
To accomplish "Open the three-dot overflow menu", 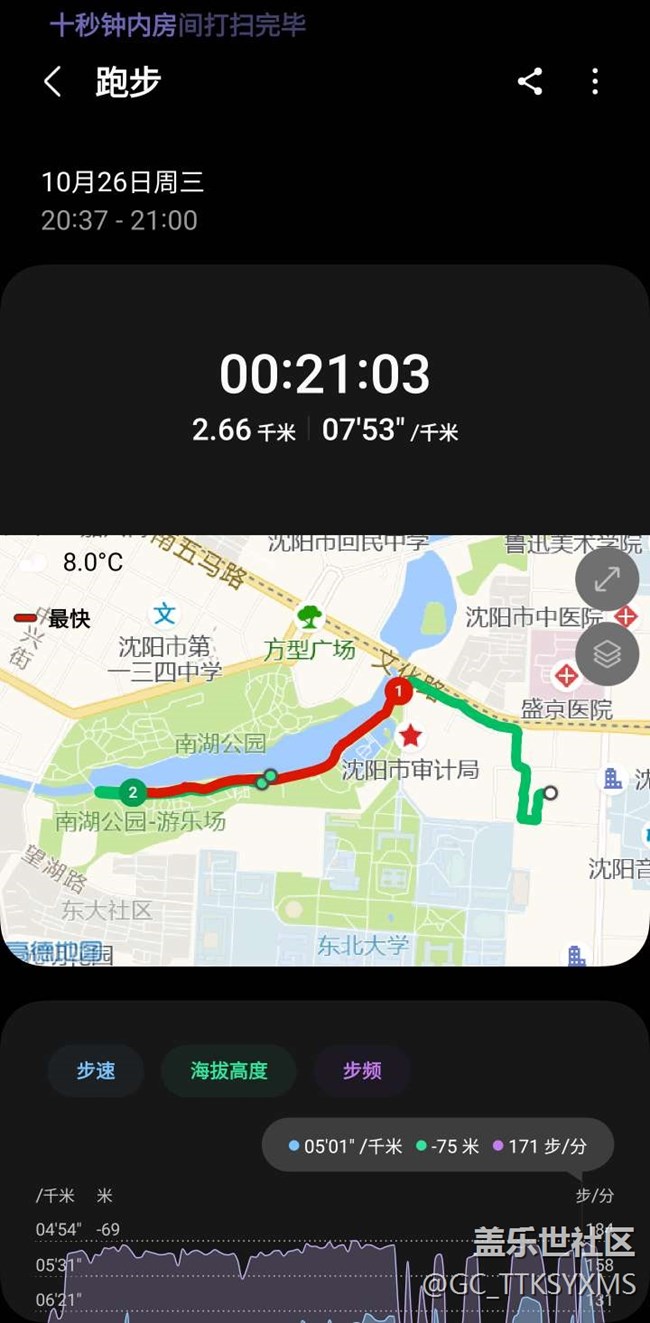I will pos(595,82).
